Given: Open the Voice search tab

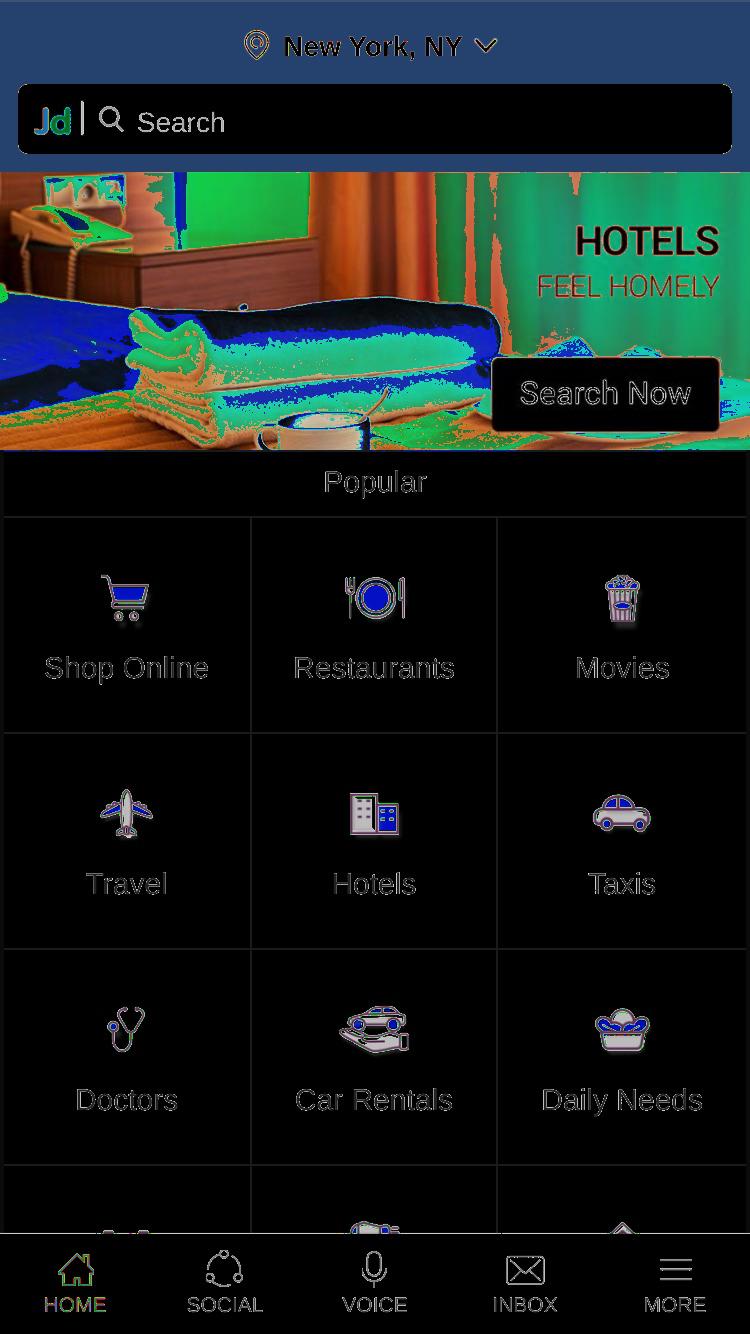Looking at the screenshot, I should (x=375, y=1284).
